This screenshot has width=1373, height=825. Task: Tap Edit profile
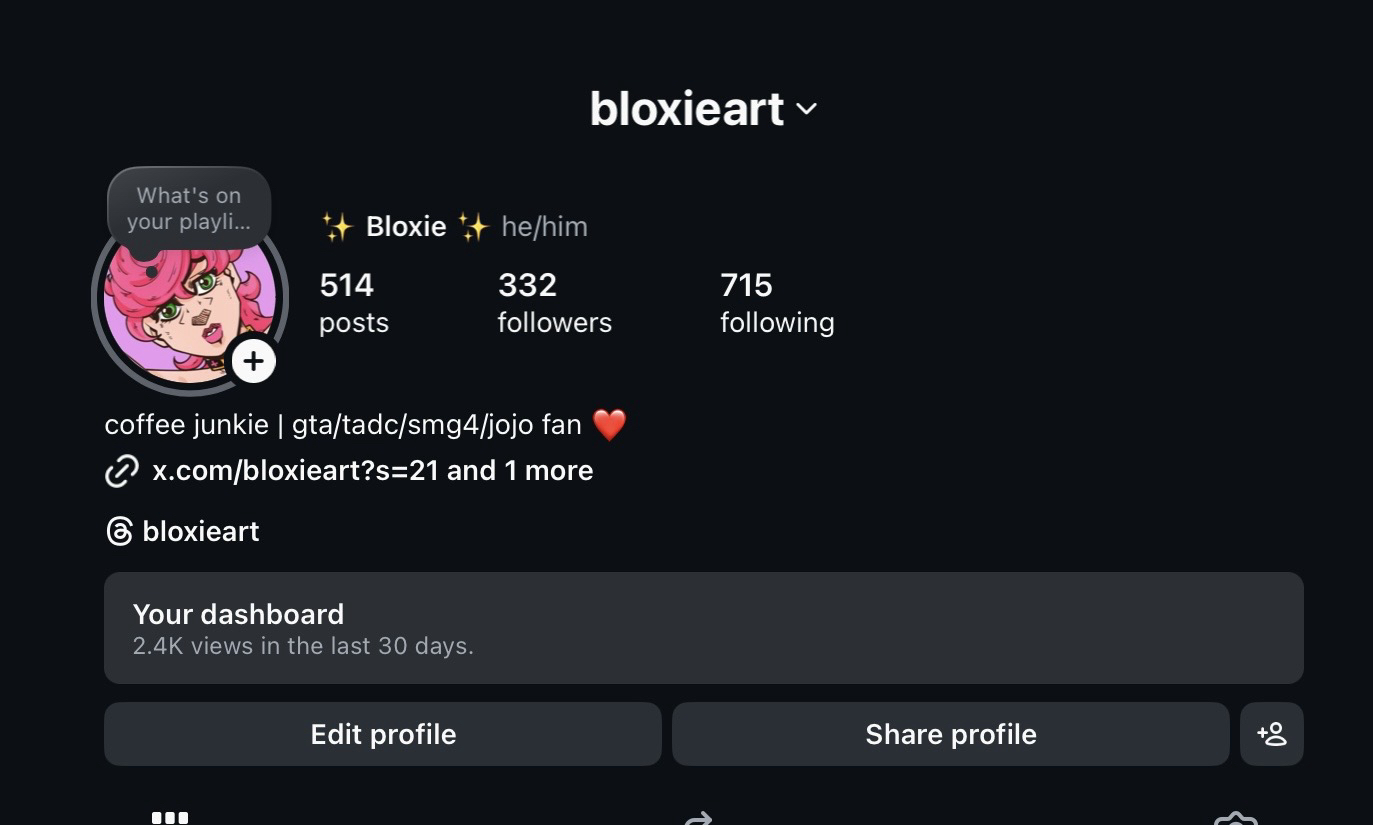[383, 734]
